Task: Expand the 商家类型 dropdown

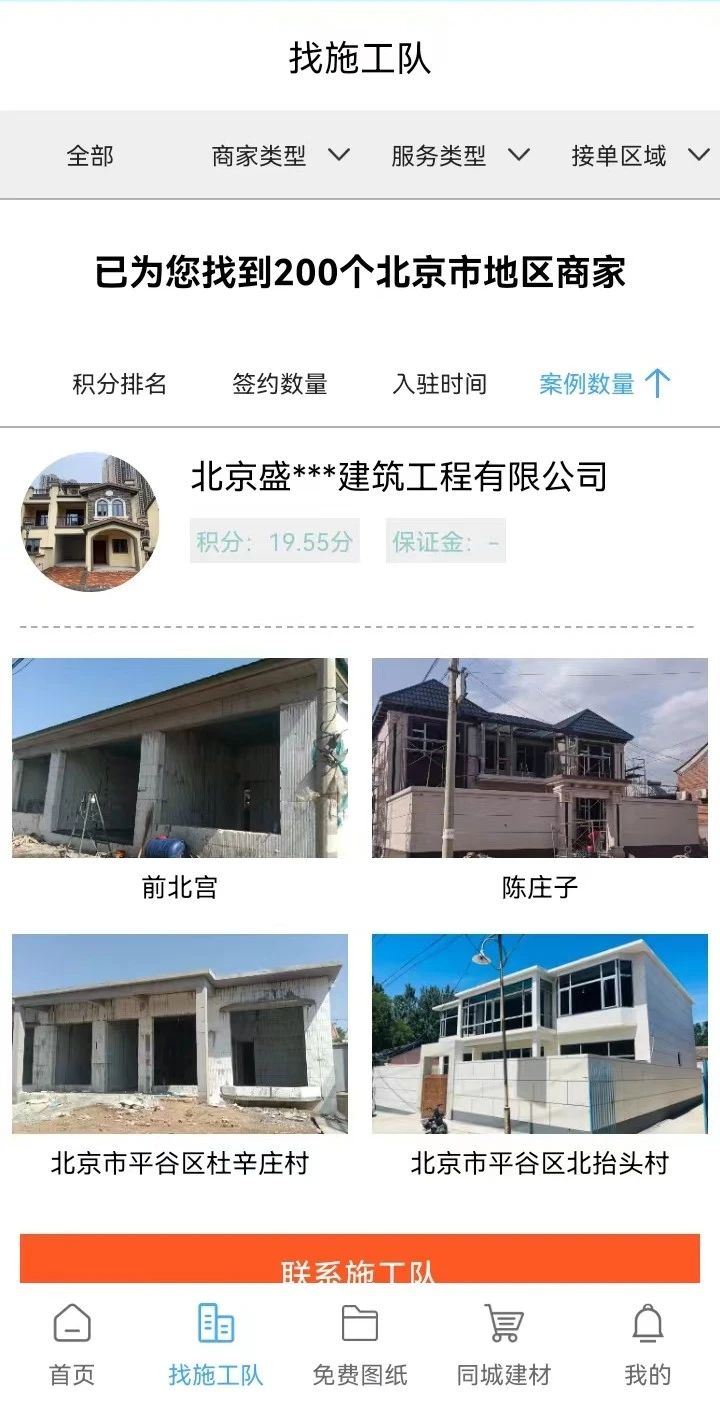Action: (x=280, y=156)
